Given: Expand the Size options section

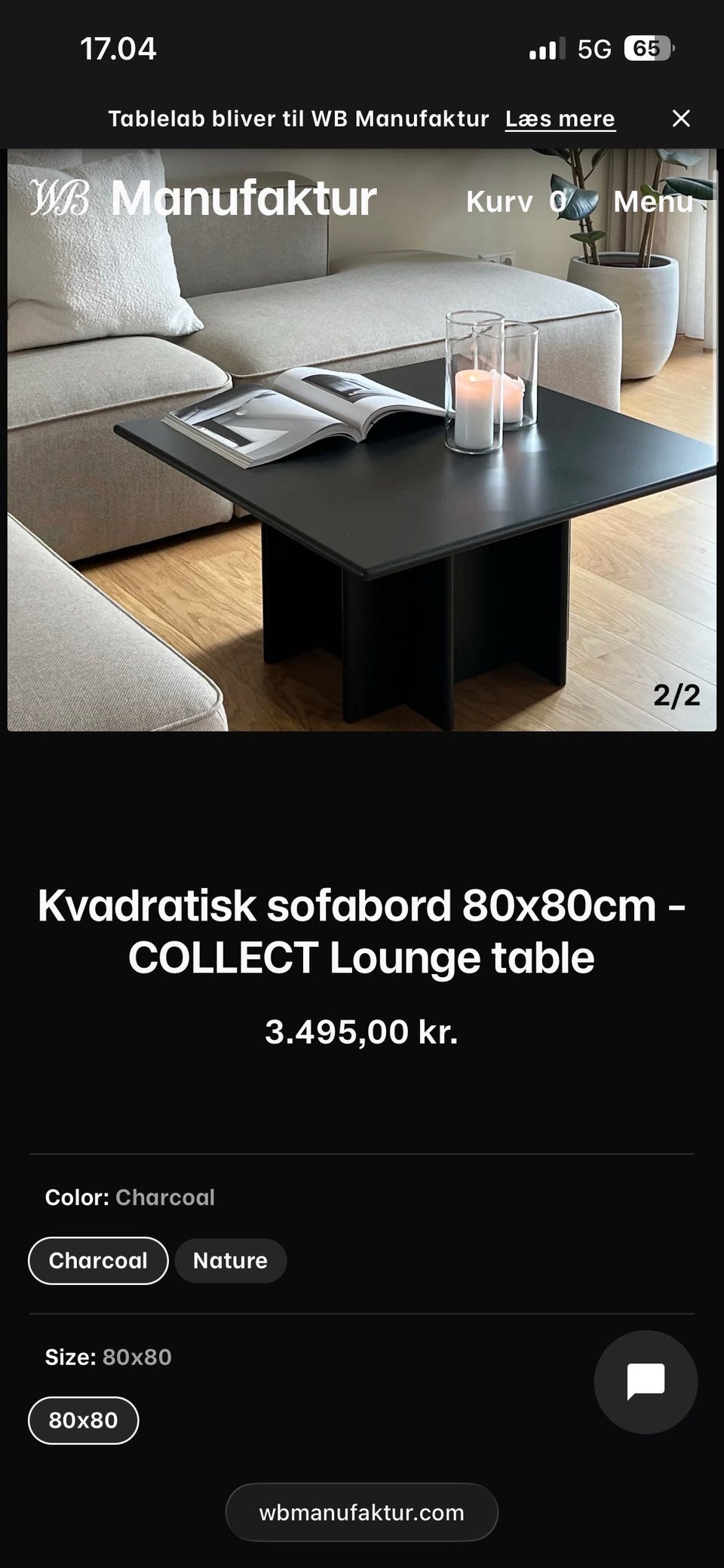Looking at the screenshot, I should click(108, 1355).
